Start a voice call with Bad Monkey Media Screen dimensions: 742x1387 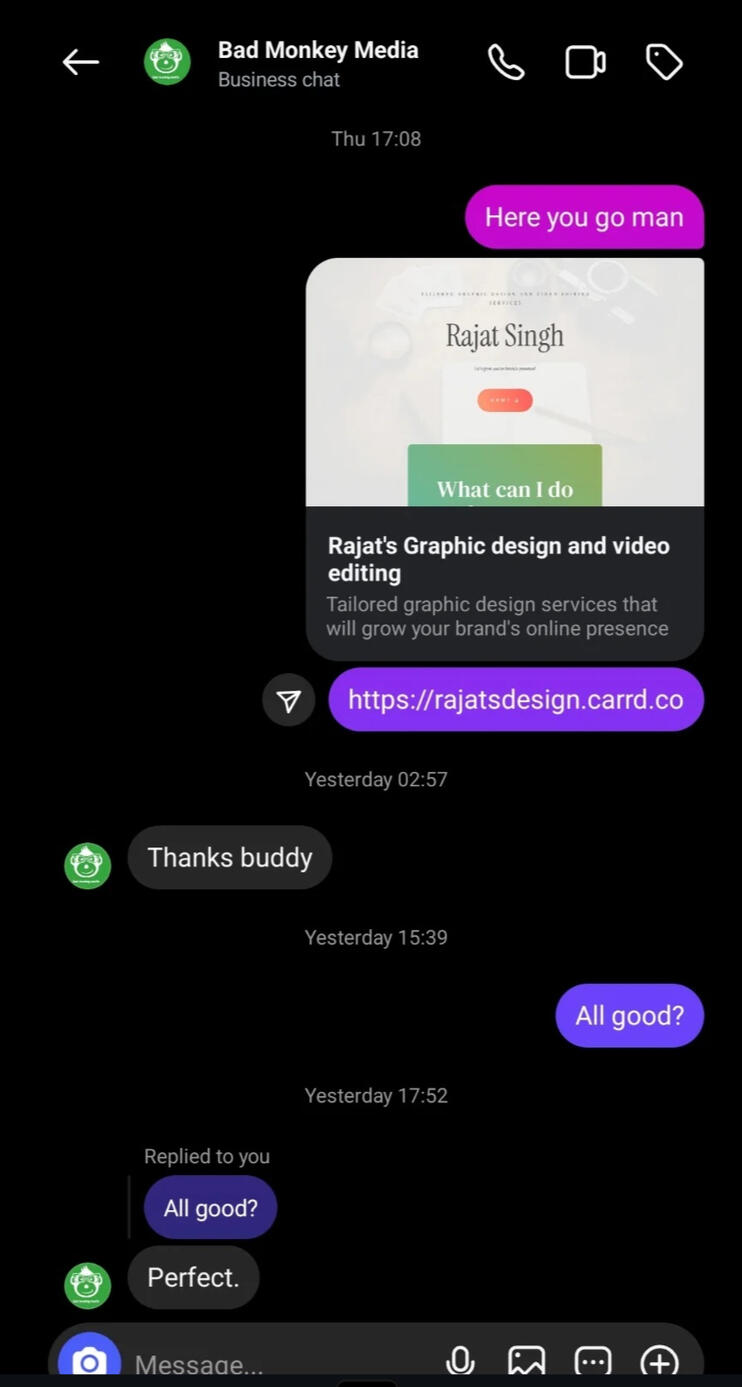[506, 62]
